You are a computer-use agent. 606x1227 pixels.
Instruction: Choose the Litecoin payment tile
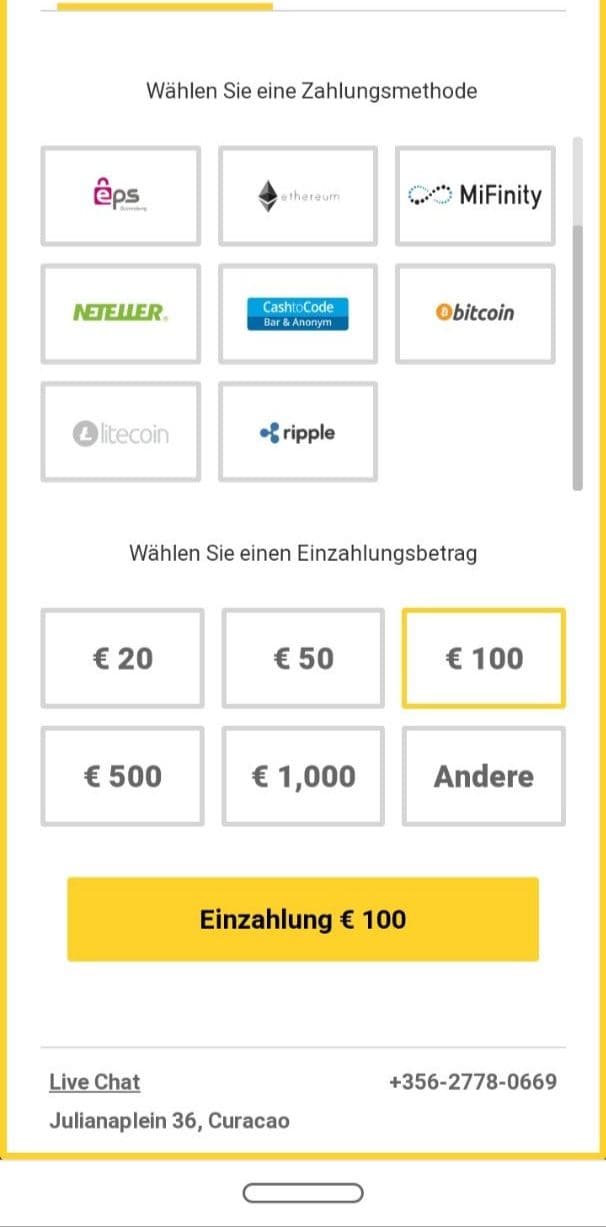pyautogui.click(x=120, y=432)
